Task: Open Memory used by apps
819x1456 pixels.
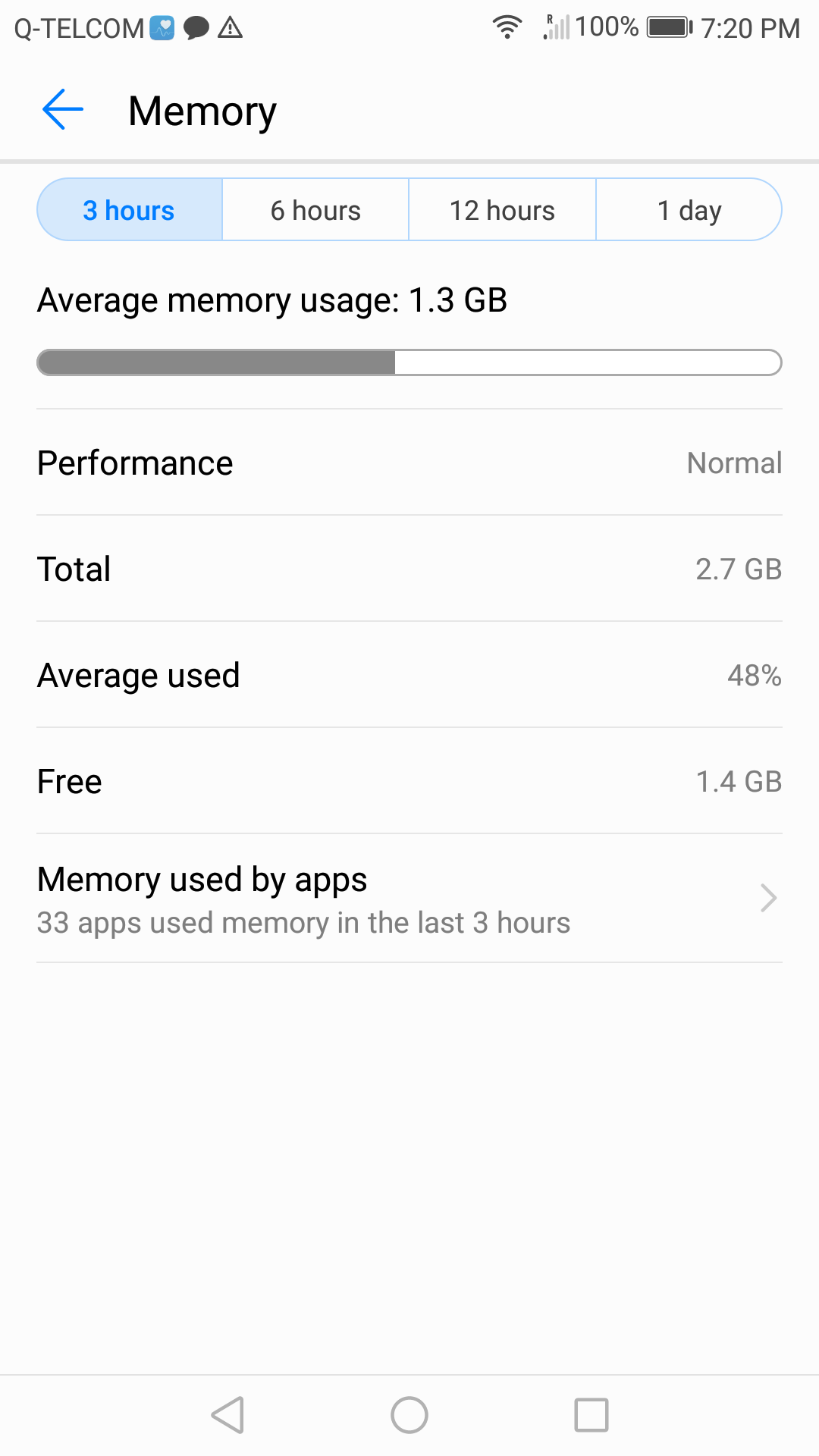Action: coord(409,899)
